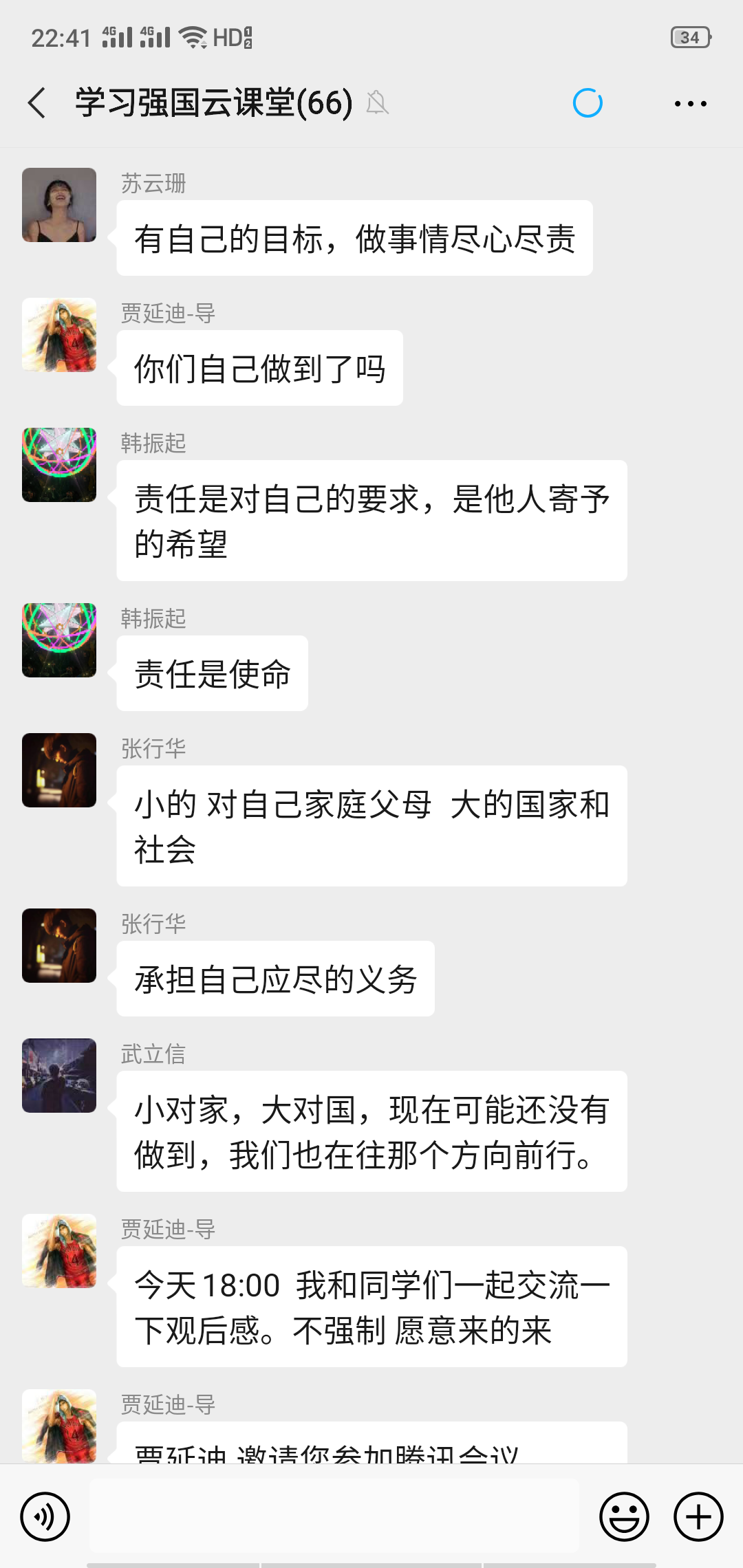Switch to voice message input
Image resolution: width=743 pixels, height=1568 pixels.
45,1516
